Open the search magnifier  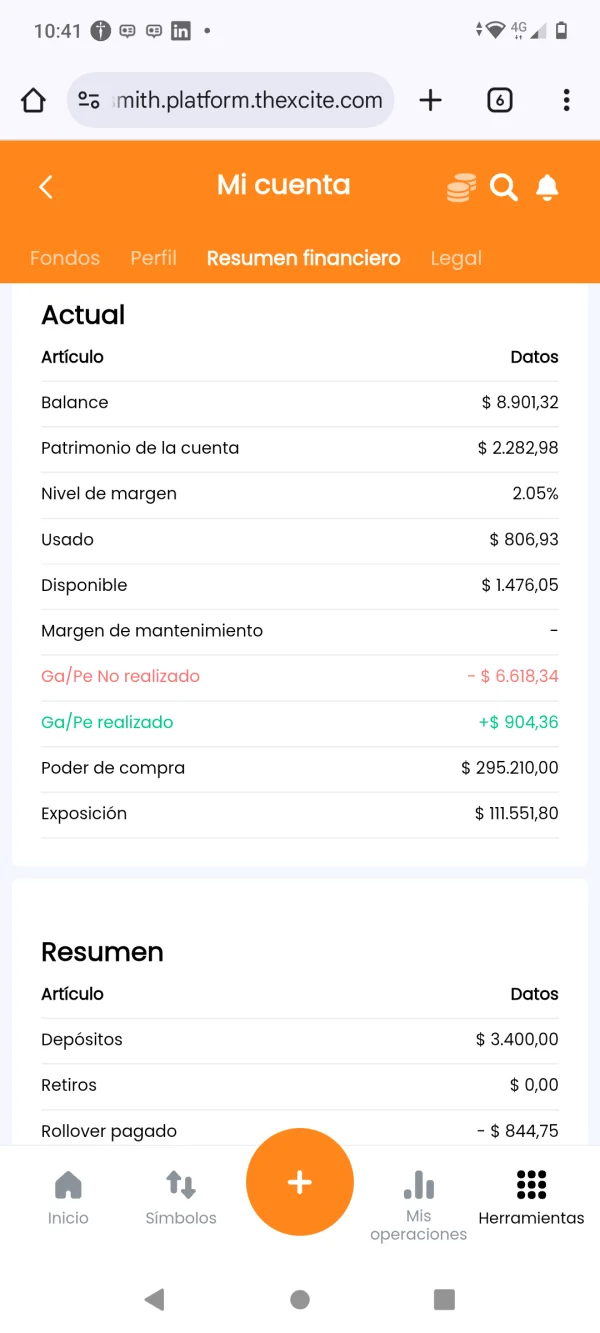(x=504, y=187)
